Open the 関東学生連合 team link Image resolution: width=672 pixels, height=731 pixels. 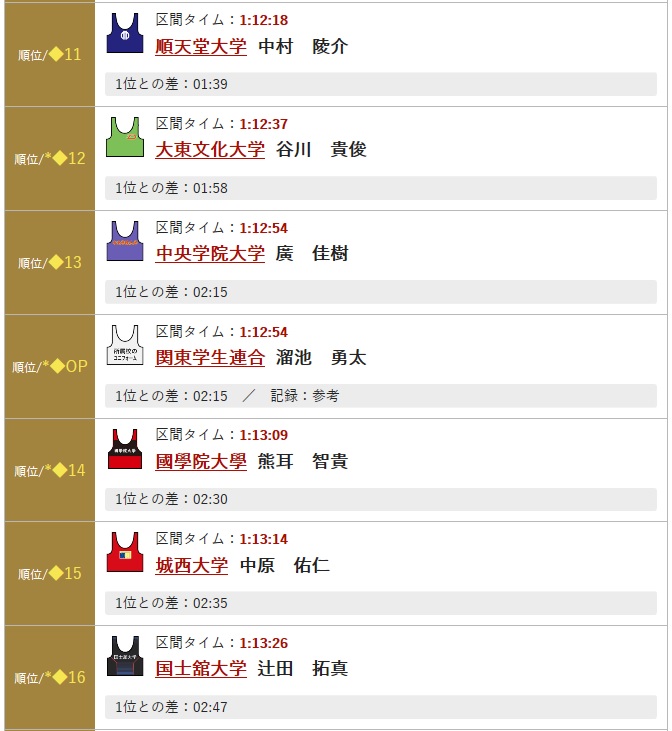click(x=210, y=358)
